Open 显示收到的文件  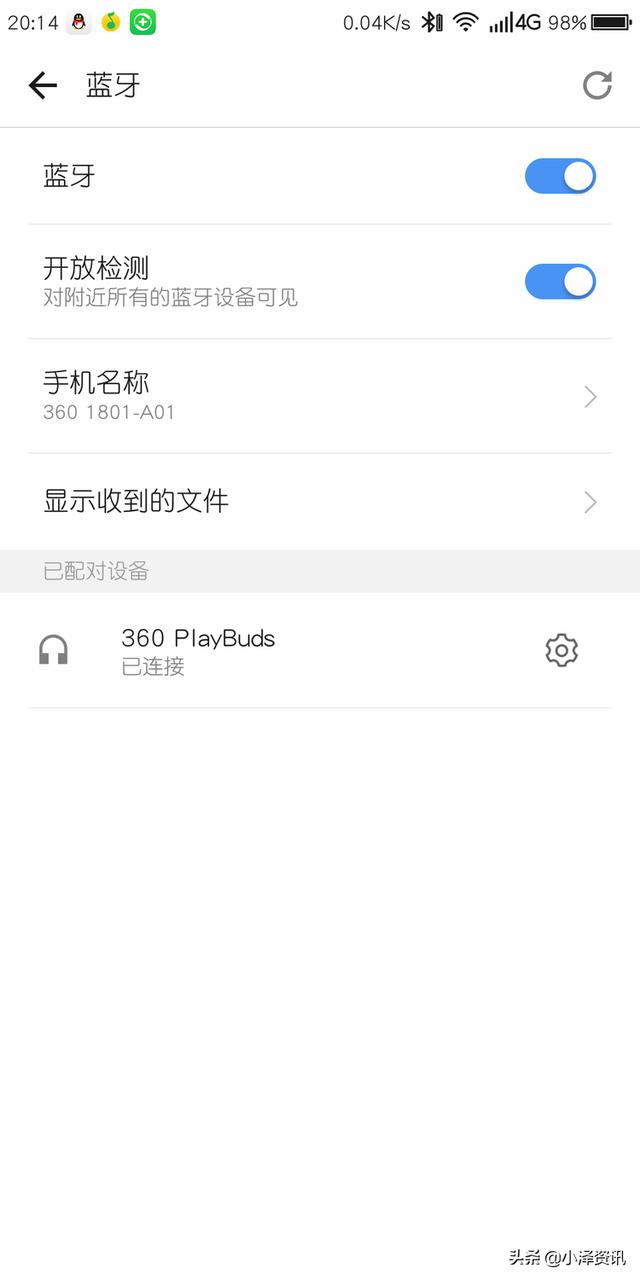(320, 501)
